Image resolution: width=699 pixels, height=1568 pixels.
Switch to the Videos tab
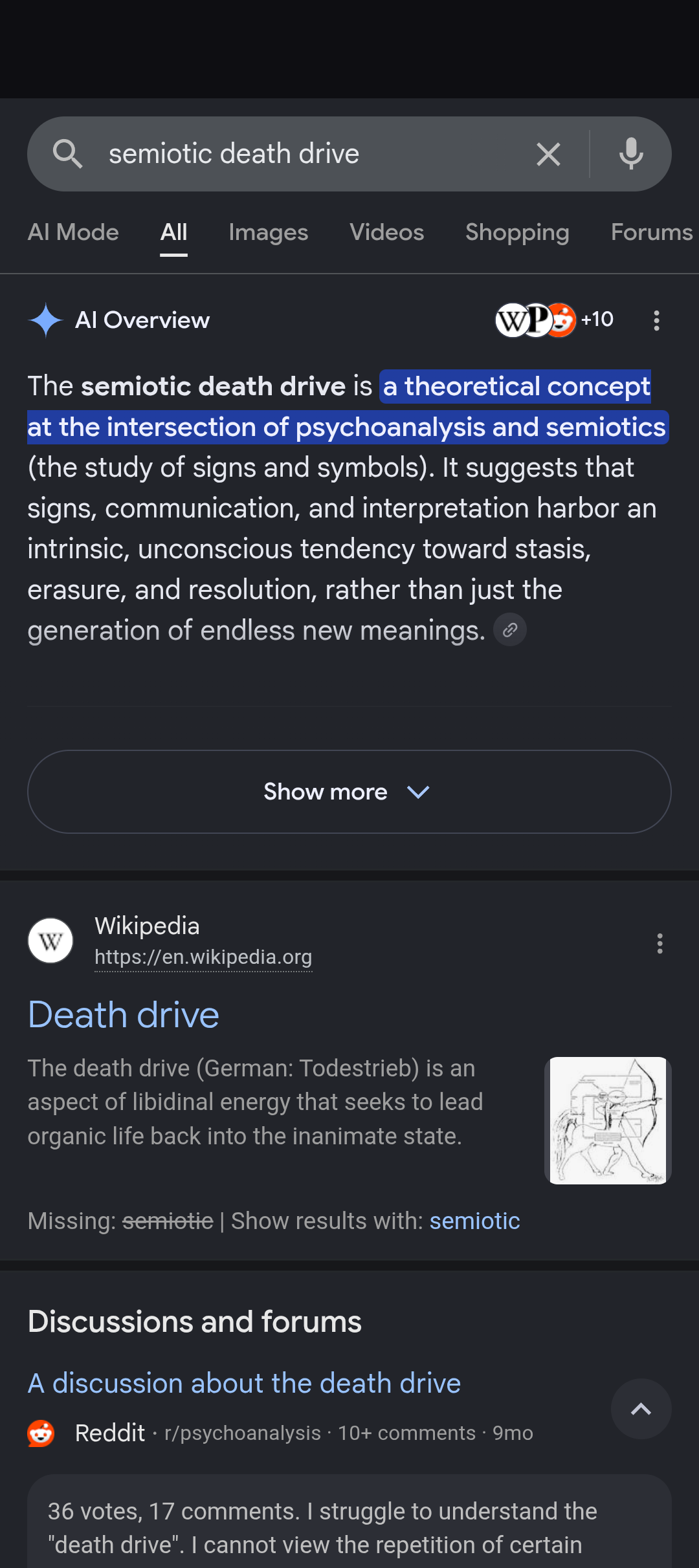click(x=386, y=232)
